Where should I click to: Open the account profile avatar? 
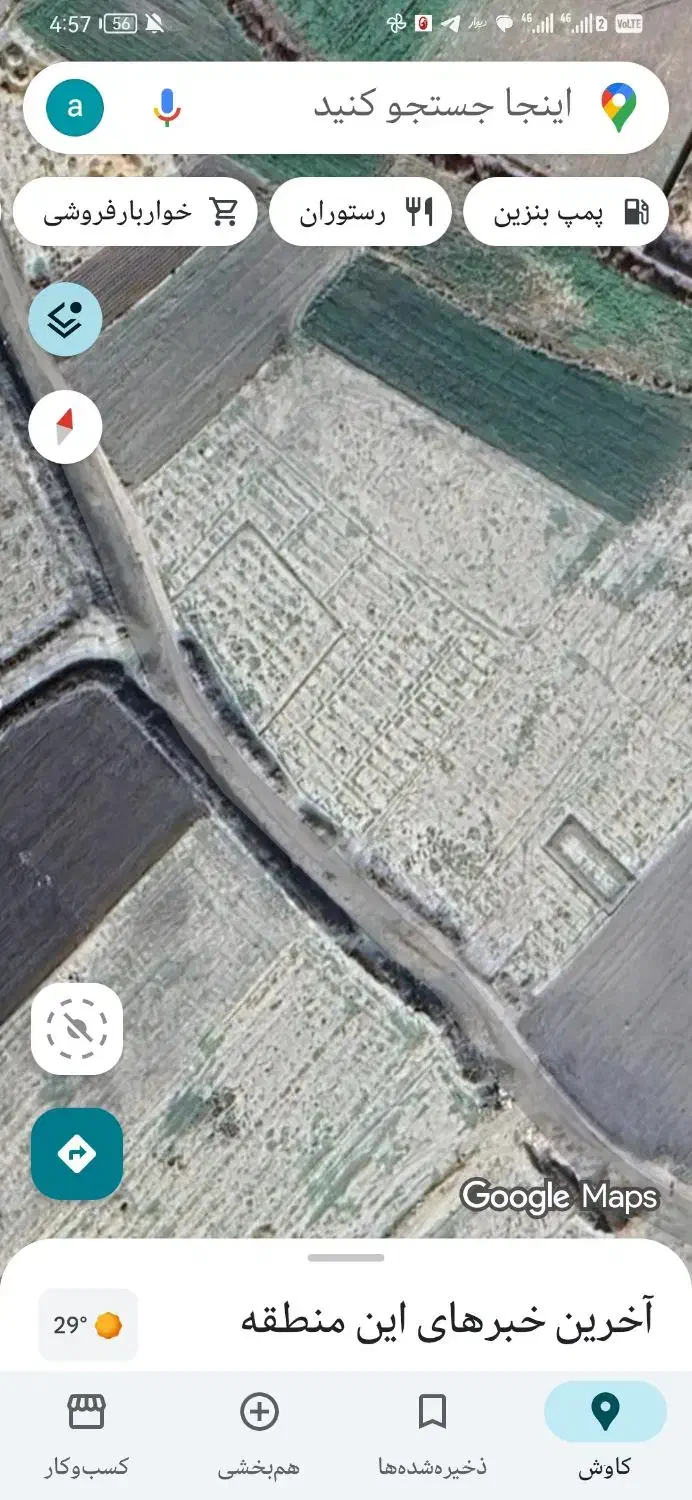[75, 107]
